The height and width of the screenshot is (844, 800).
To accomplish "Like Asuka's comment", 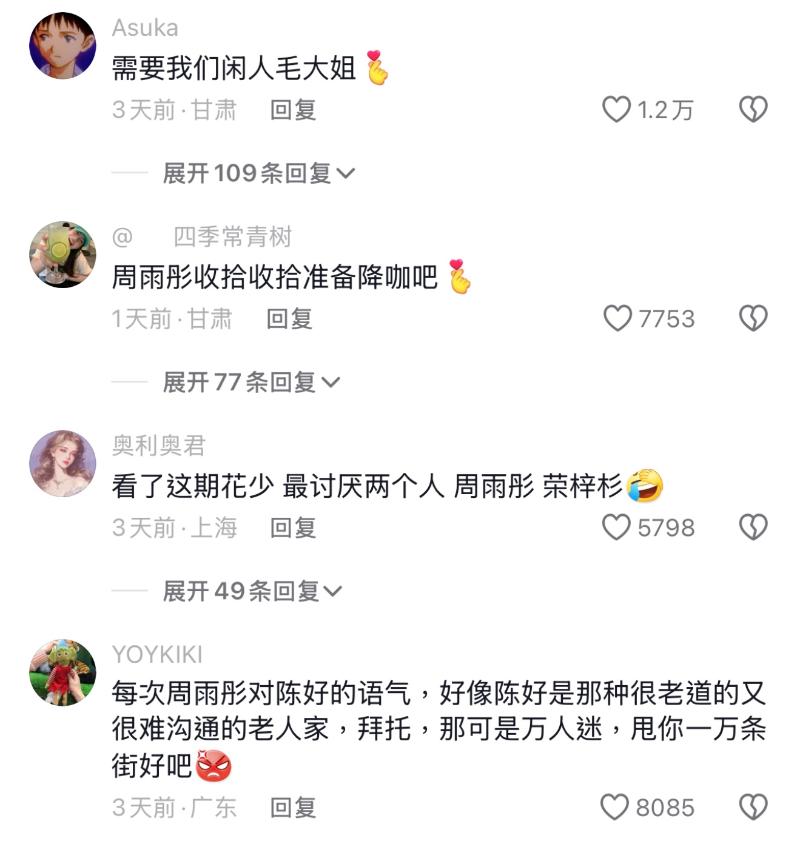I will 616,110.
